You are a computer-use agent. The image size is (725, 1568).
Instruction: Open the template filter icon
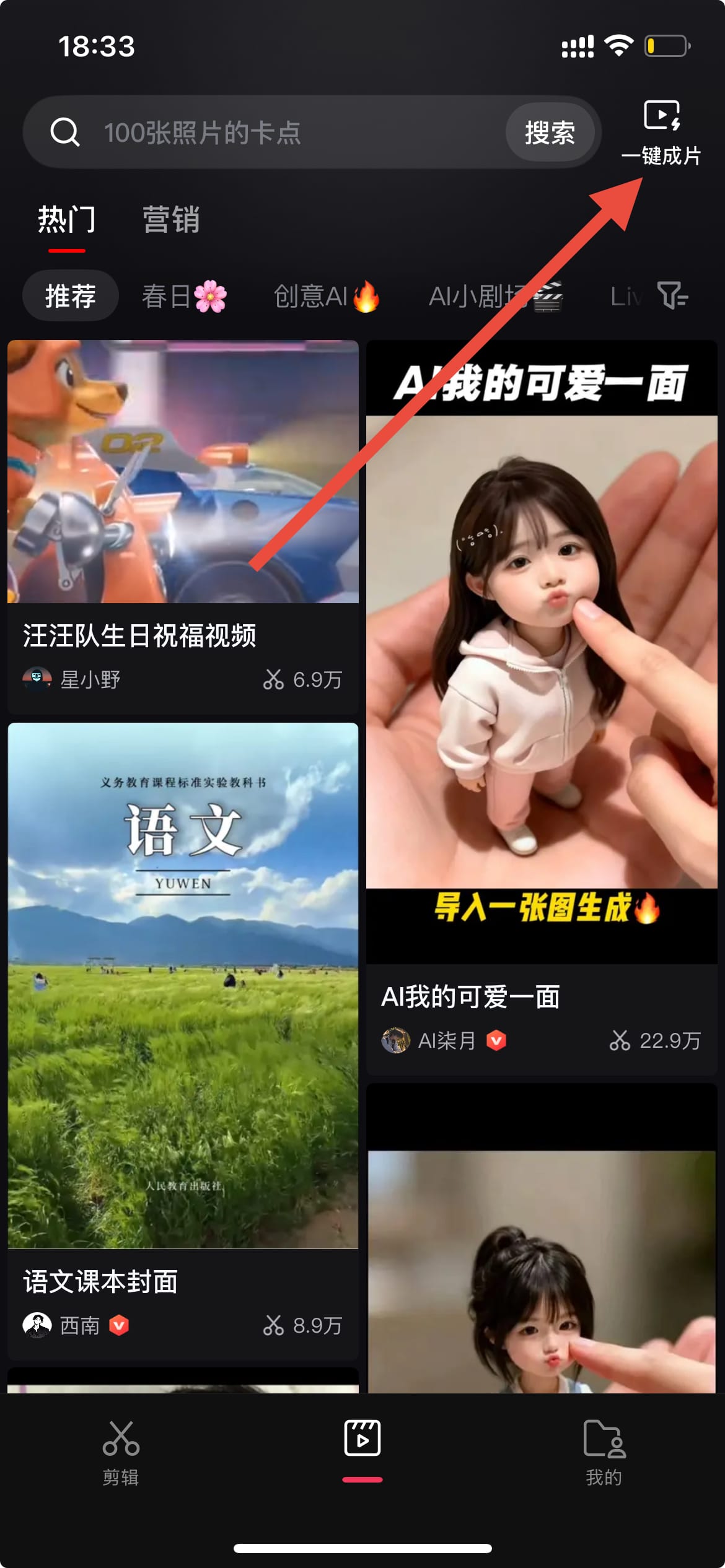point(672,295)
